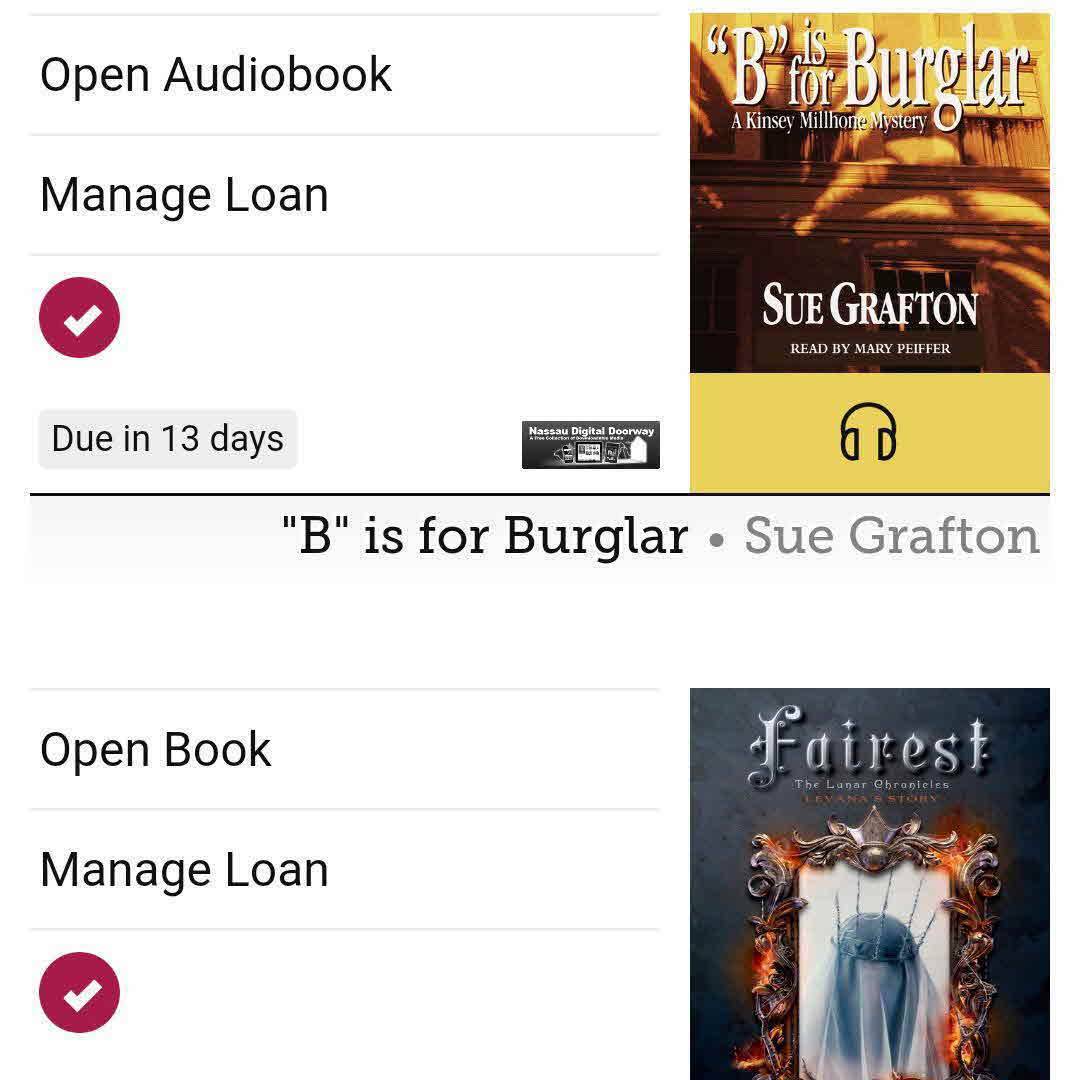Tap the "B" is for Burglar title link
Viewport: 1080px width, 1080px height.
click(x=485, y=536)
